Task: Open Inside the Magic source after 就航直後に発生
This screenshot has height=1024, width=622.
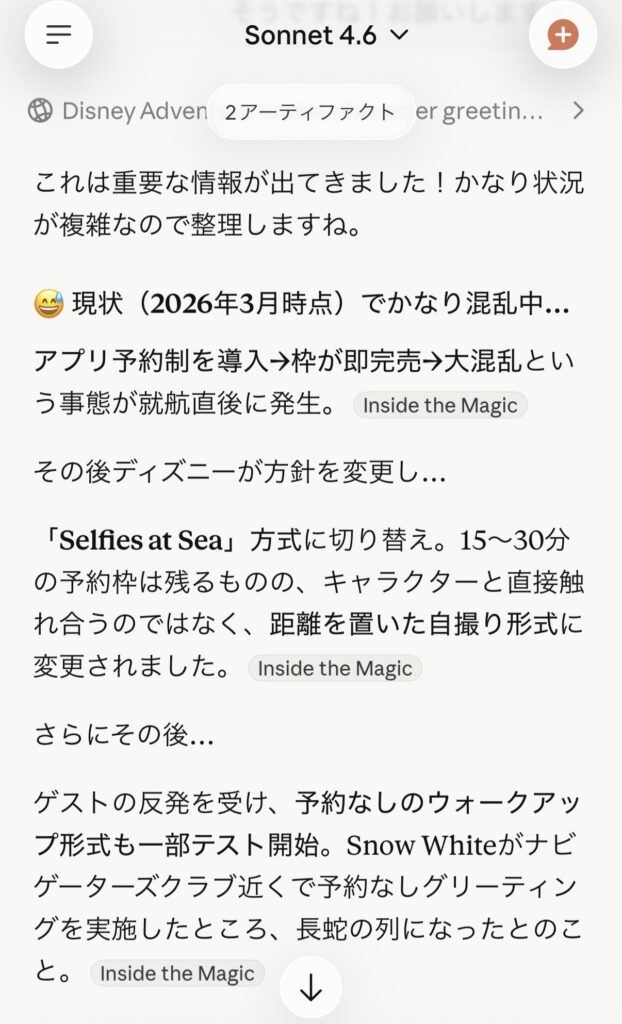Action: [x=440, y=405]
